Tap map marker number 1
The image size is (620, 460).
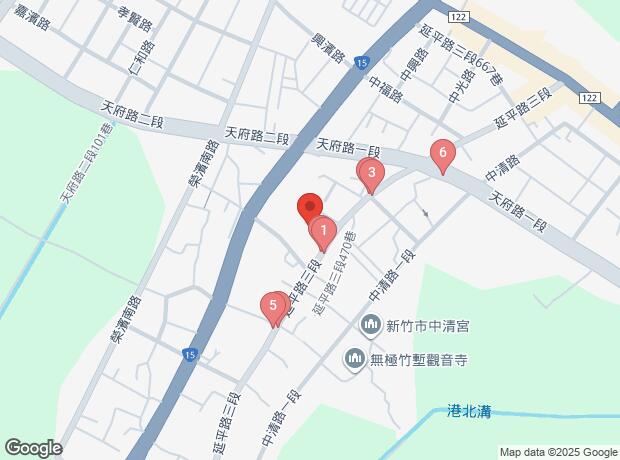point(323,233)
